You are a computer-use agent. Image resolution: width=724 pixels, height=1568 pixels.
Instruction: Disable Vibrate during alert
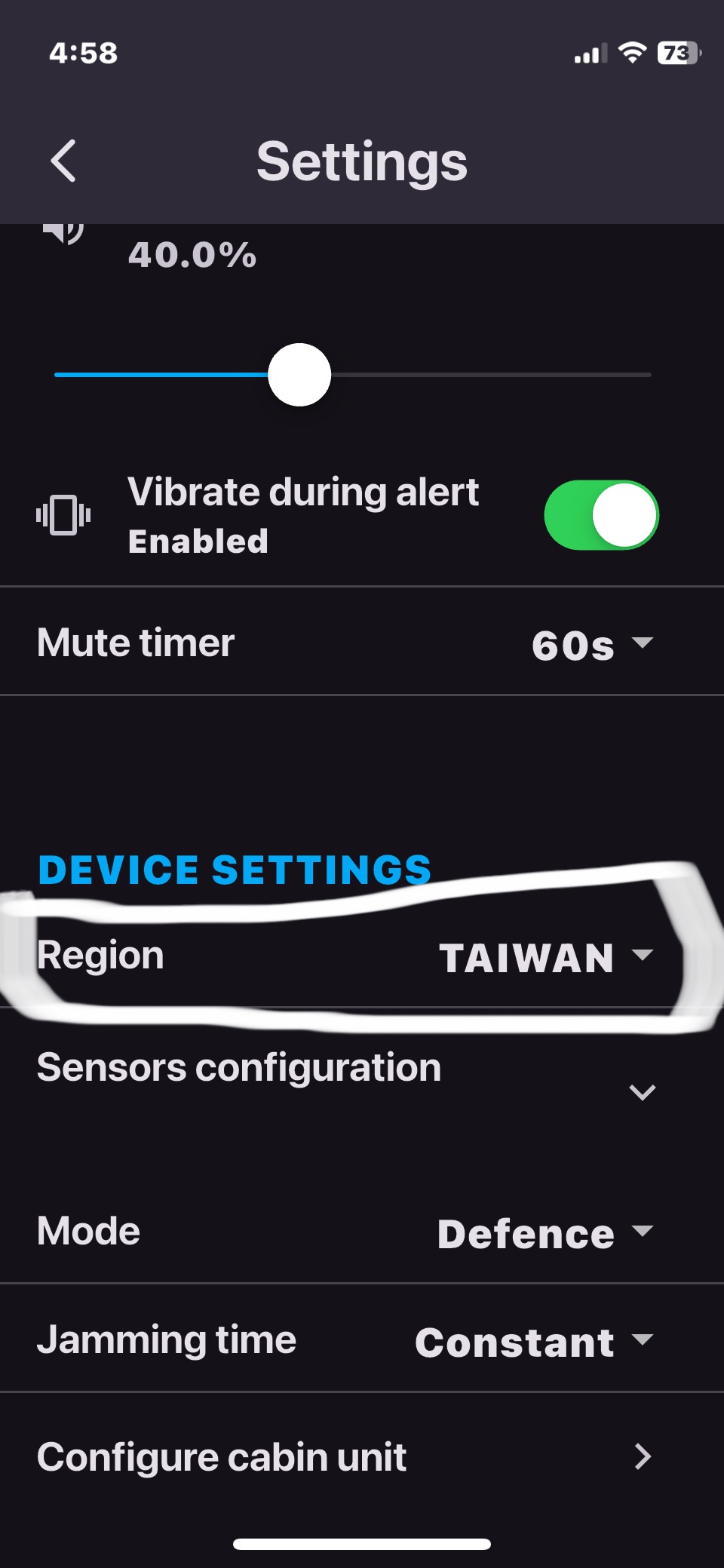pyautogui.click(x=601, y=515)
